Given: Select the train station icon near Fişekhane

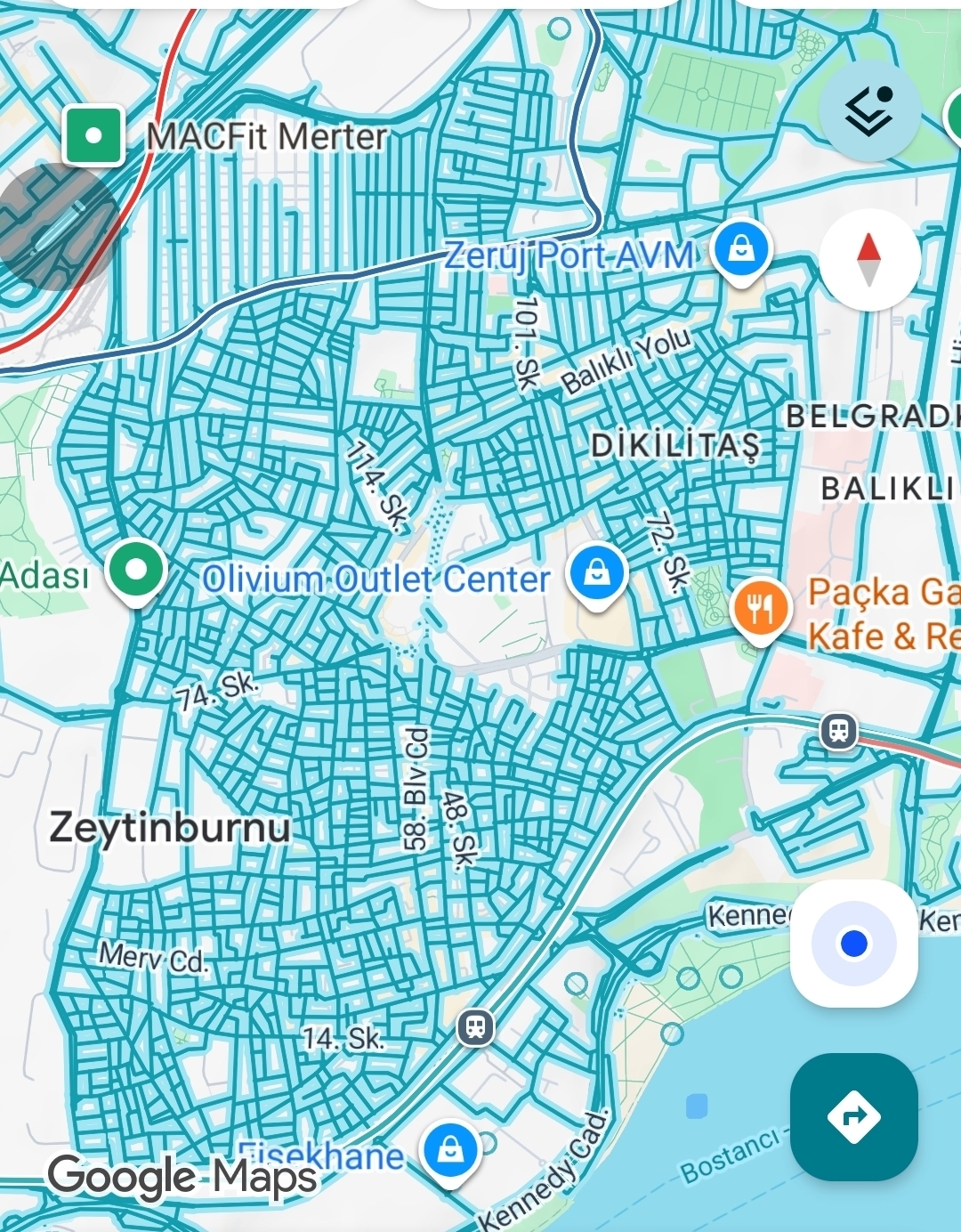Looking at the screenshot, I should tap(476, 1028).
